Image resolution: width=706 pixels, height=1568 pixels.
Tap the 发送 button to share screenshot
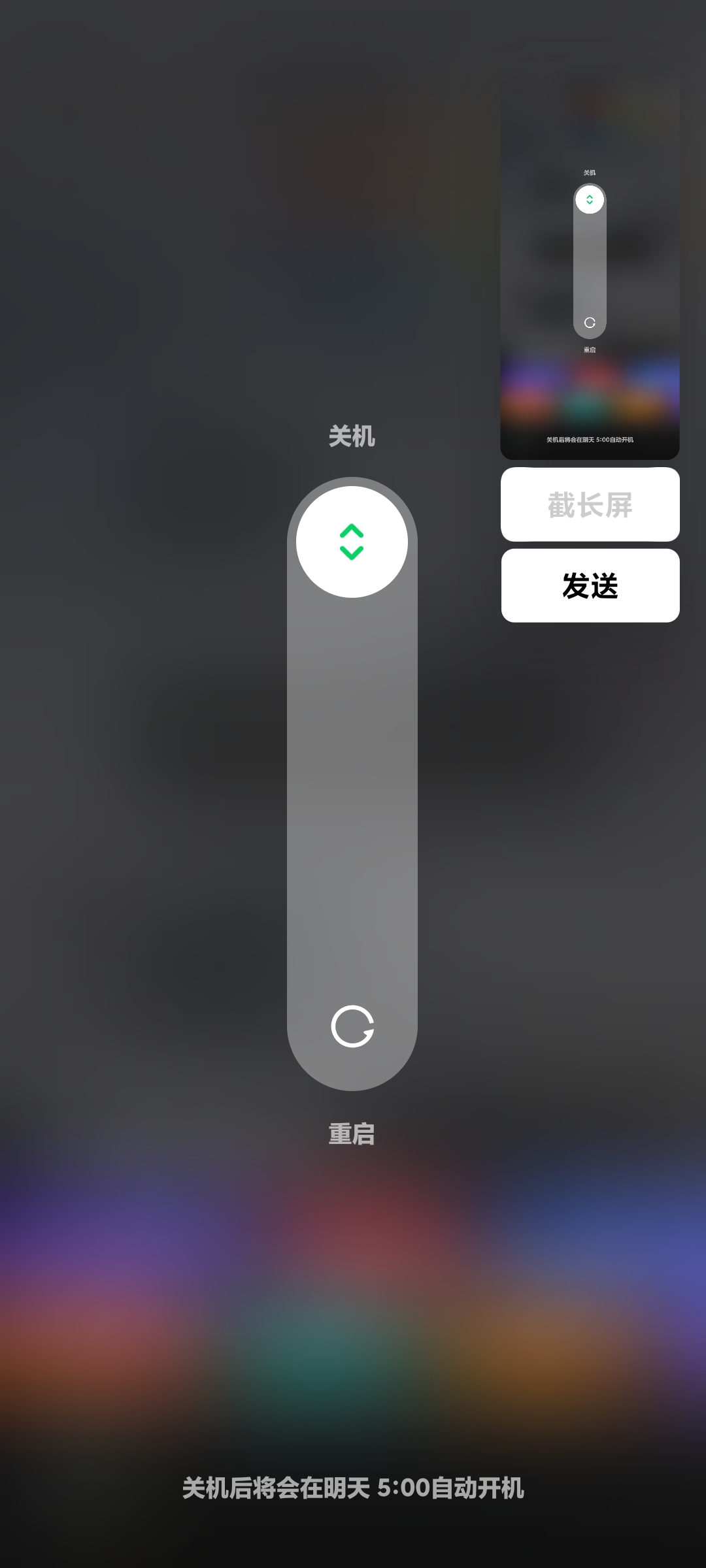pyautogui.click(x=590, y=585)
